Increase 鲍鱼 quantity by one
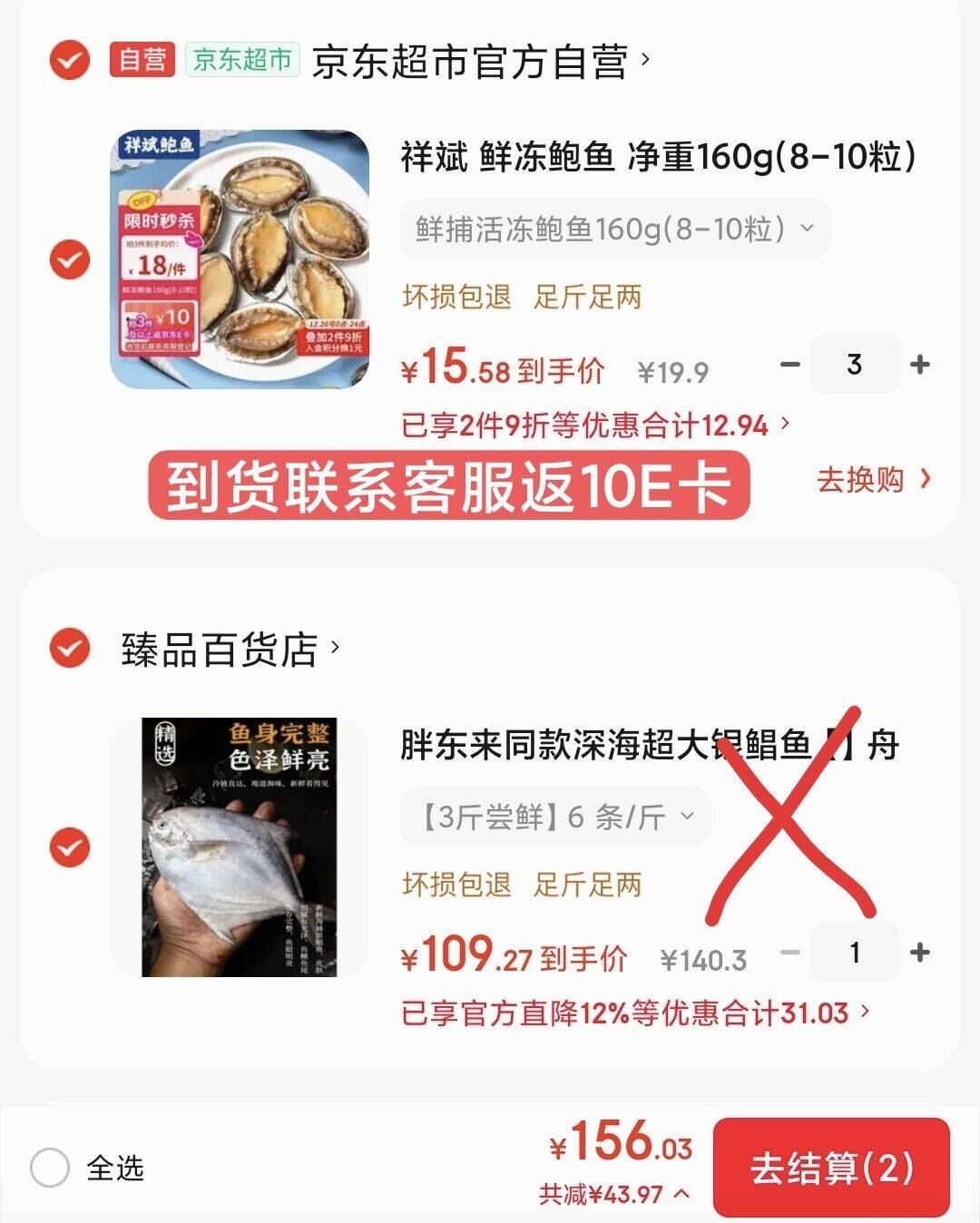Viewport: 980px width, 1223px height. tap(920, 365)
